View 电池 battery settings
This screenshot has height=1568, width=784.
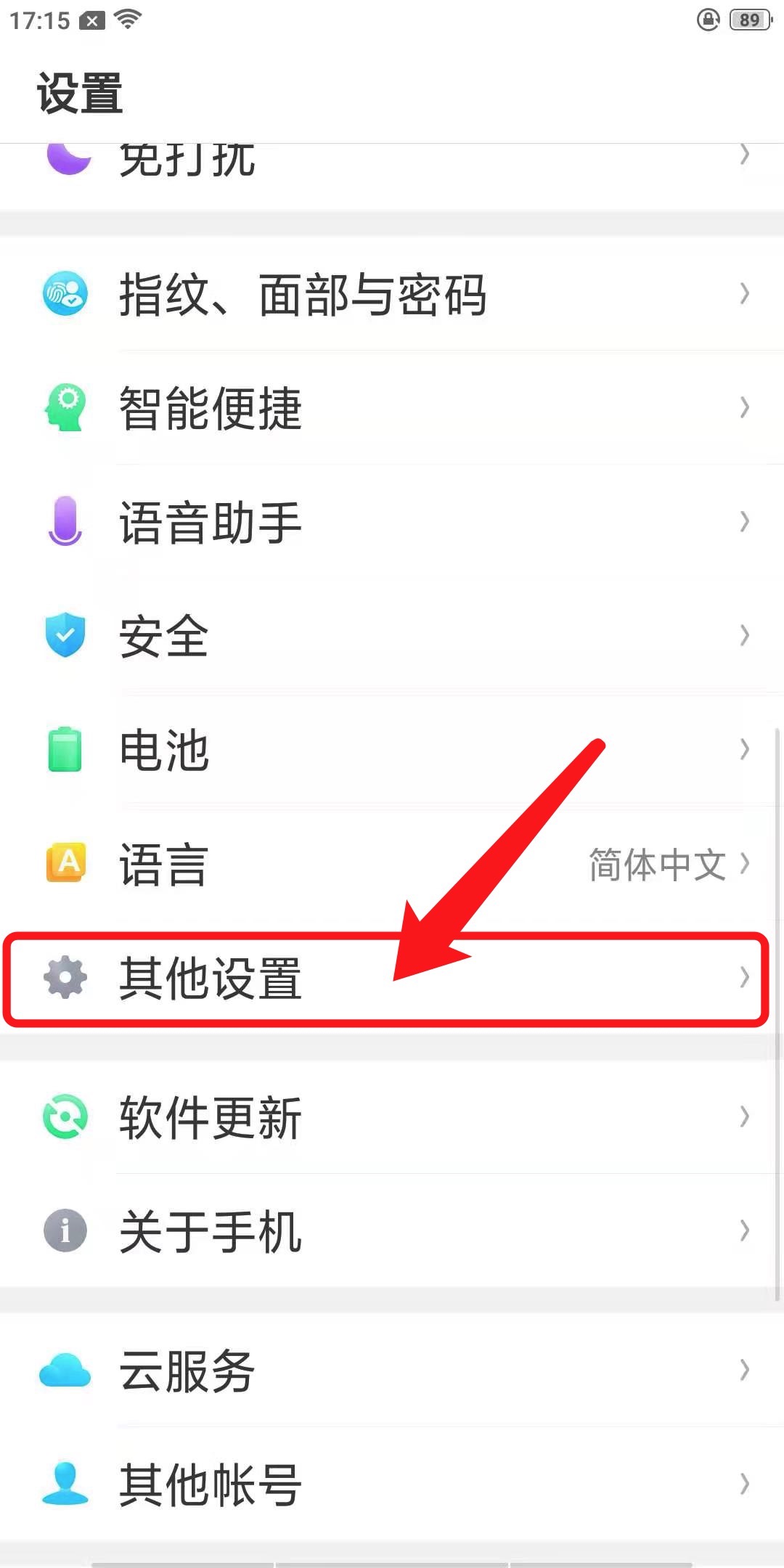point(392,750)
